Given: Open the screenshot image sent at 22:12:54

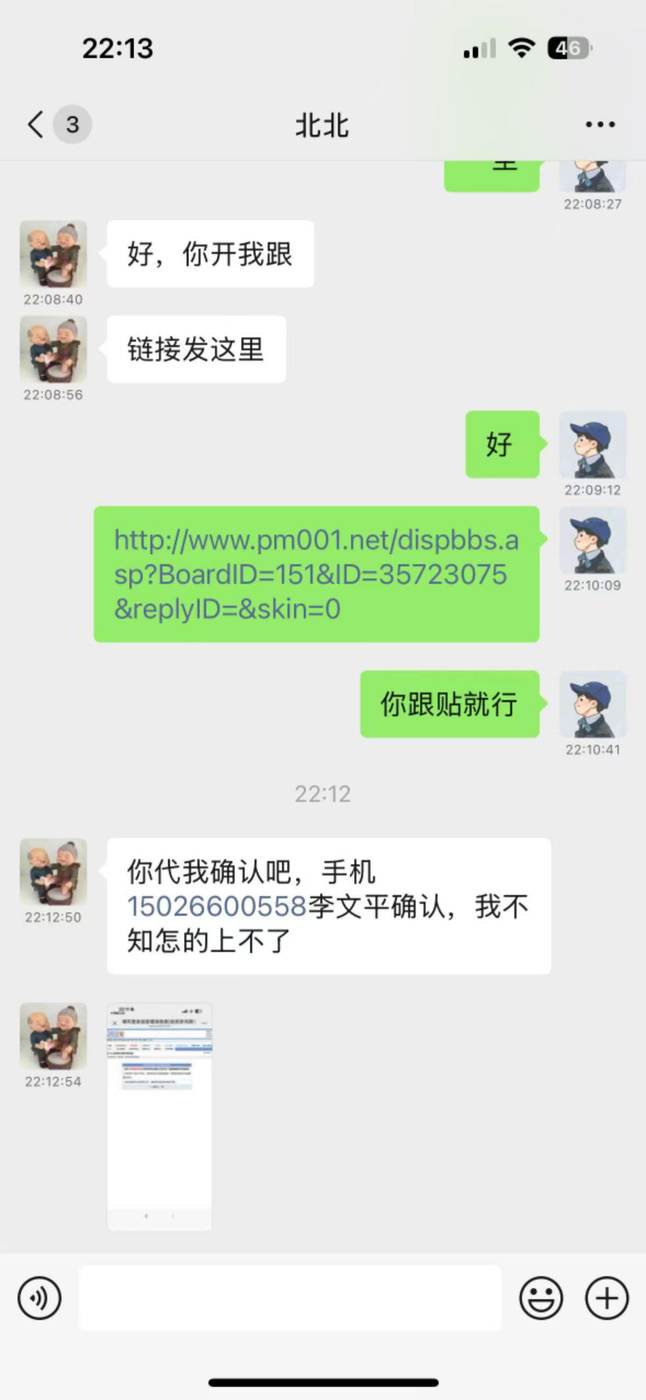Looking at the screenshot, I should click(x=159, y=1116).
